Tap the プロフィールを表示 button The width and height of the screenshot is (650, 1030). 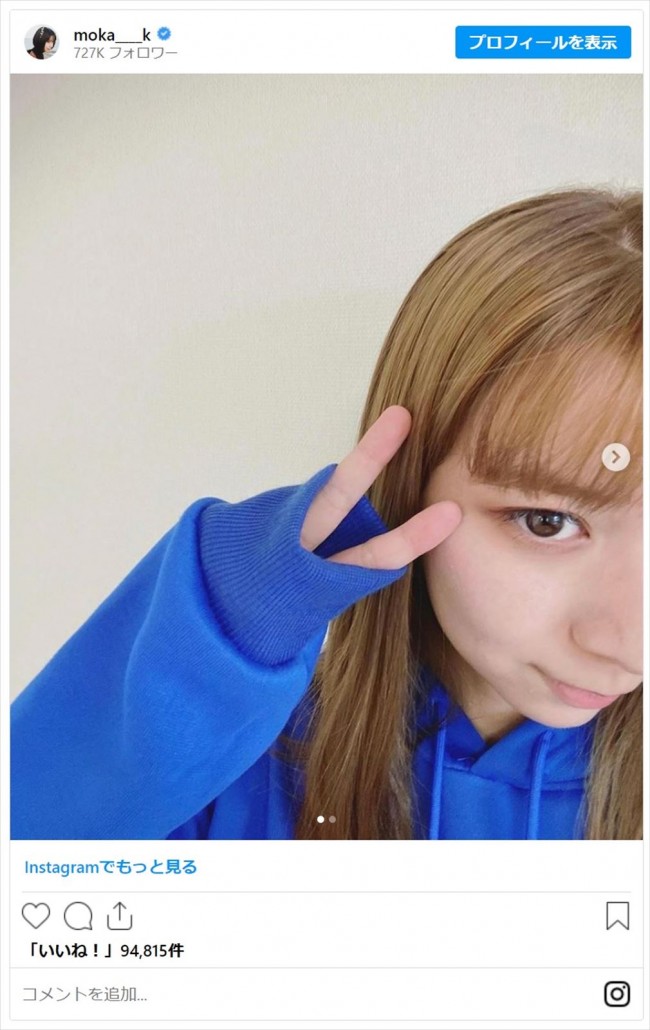pyautogui.click(x=543, y=42)
